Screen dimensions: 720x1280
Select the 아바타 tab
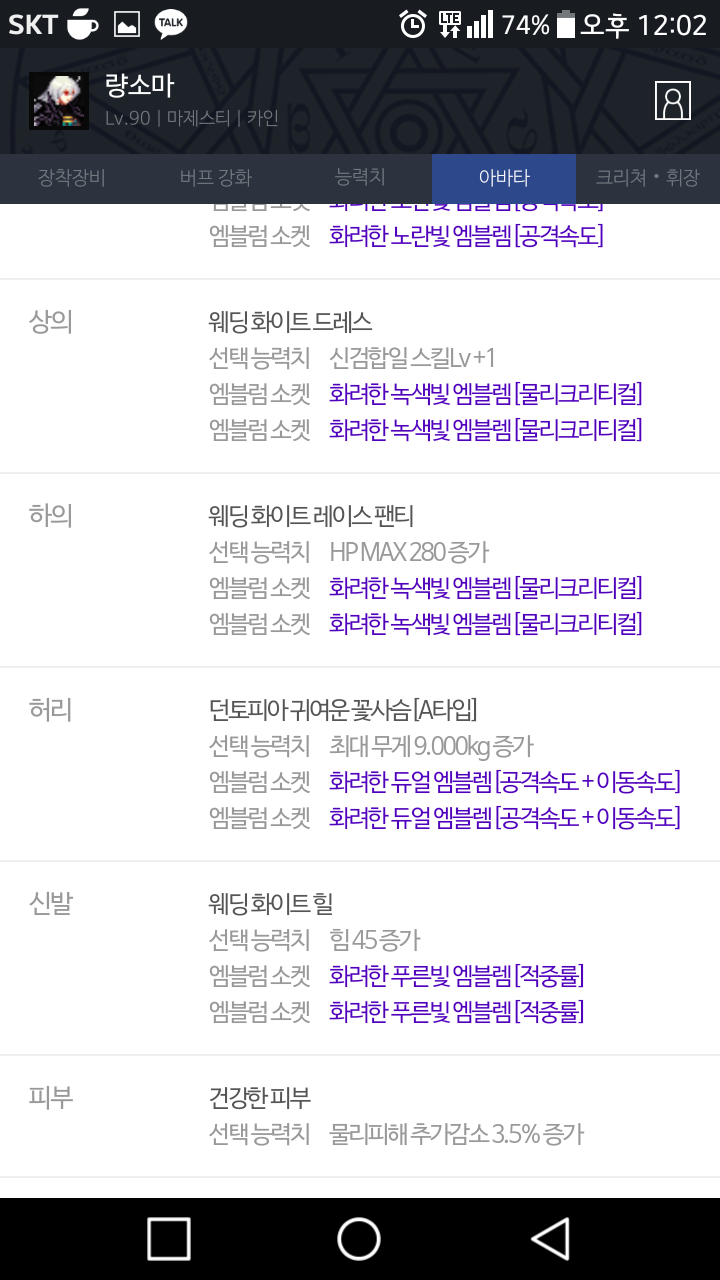(504, 178)
